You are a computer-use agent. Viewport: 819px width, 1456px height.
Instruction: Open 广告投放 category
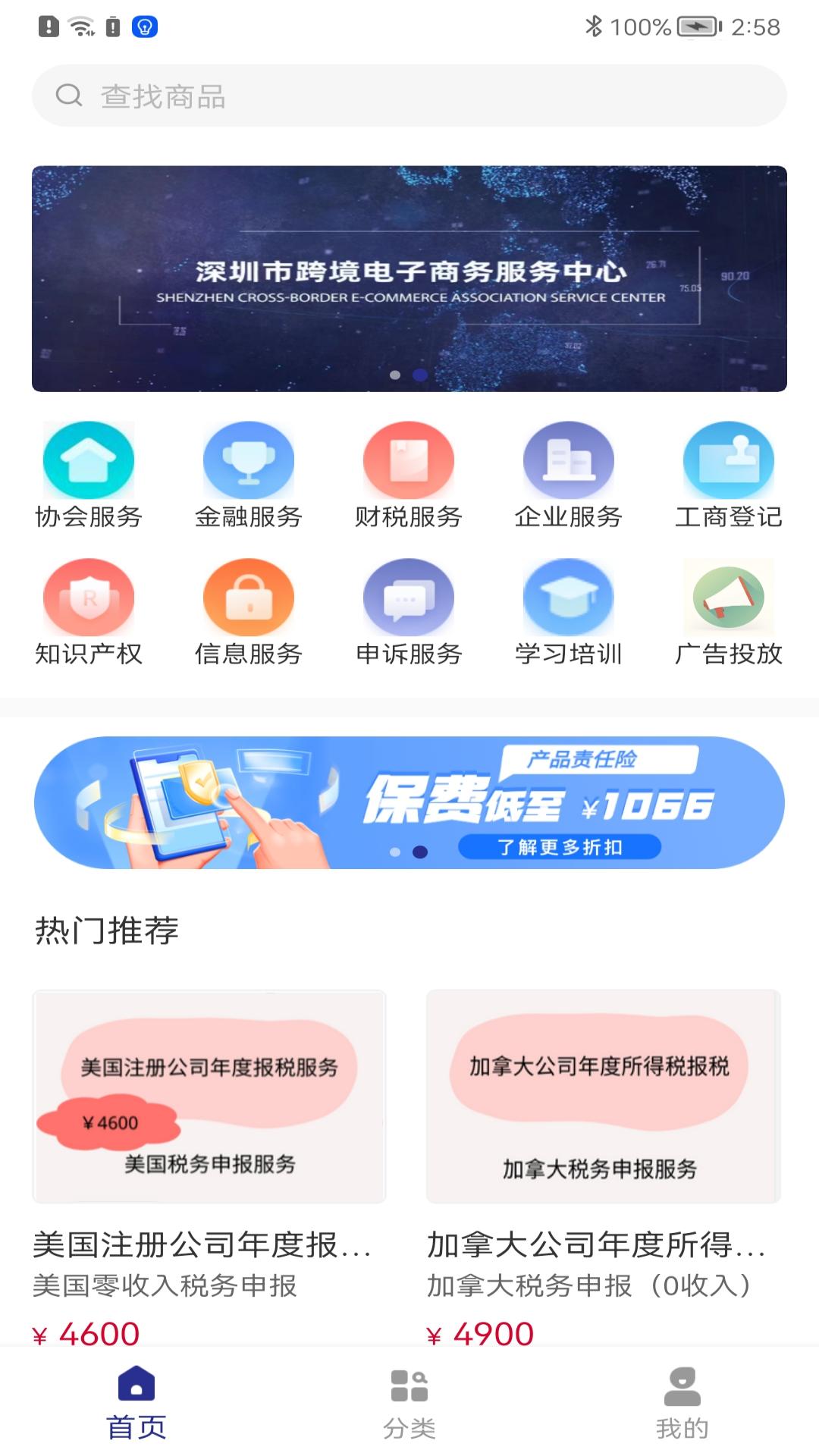729,613
